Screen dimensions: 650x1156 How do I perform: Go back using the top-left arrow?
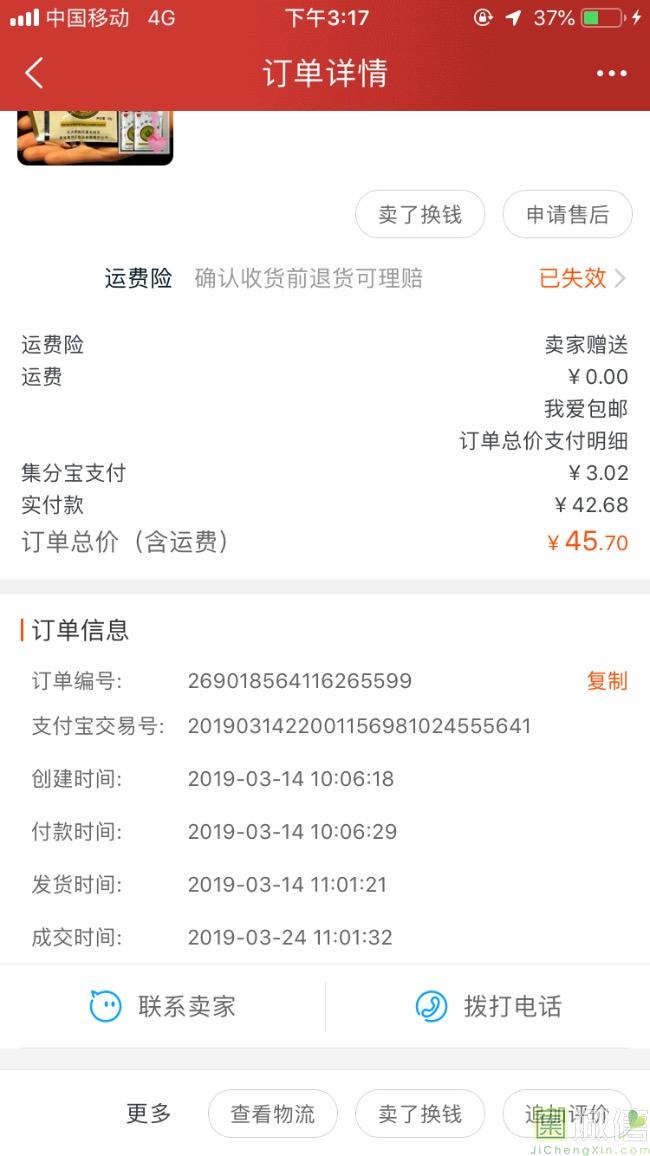pos(34,73)
